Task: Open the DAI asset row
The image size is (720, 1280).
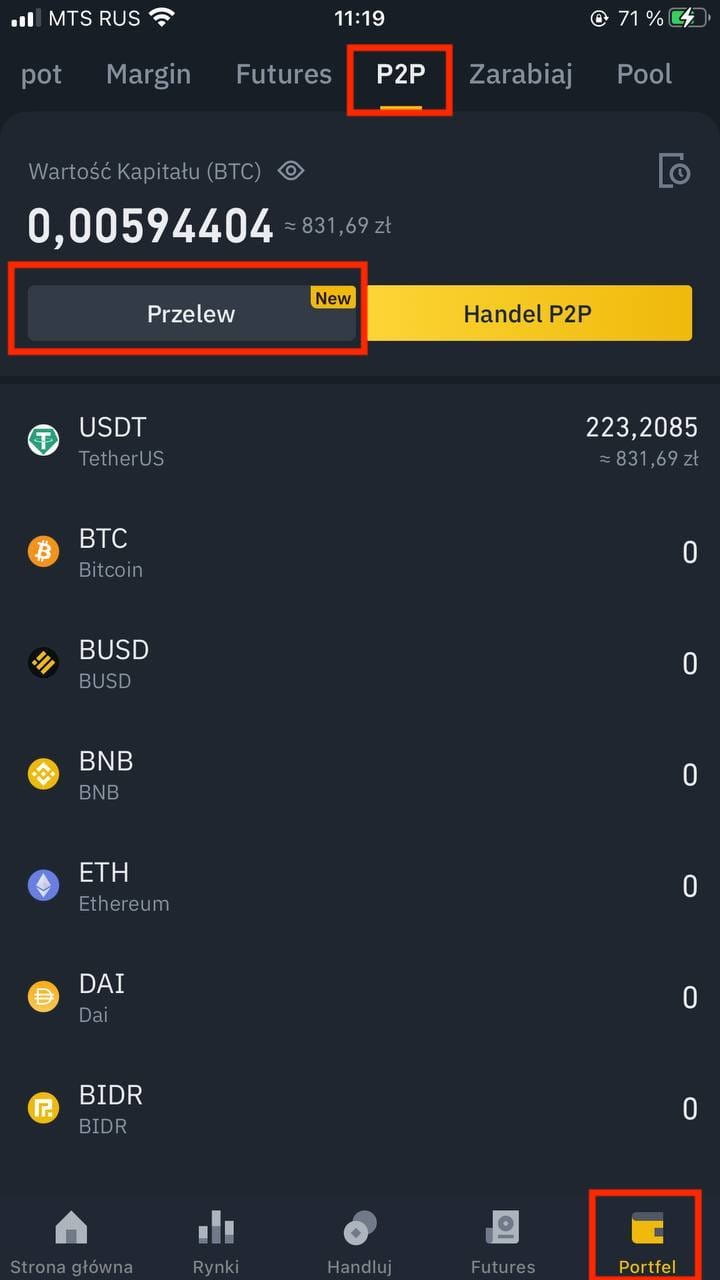Action: pos(360,997)
